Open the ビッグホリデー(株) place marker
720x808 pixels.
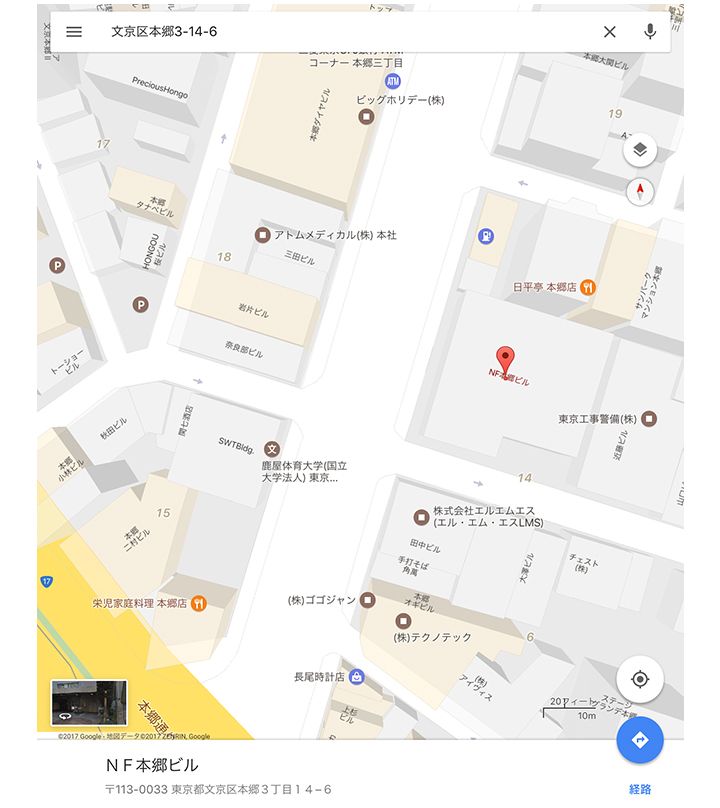pos(366,117)
